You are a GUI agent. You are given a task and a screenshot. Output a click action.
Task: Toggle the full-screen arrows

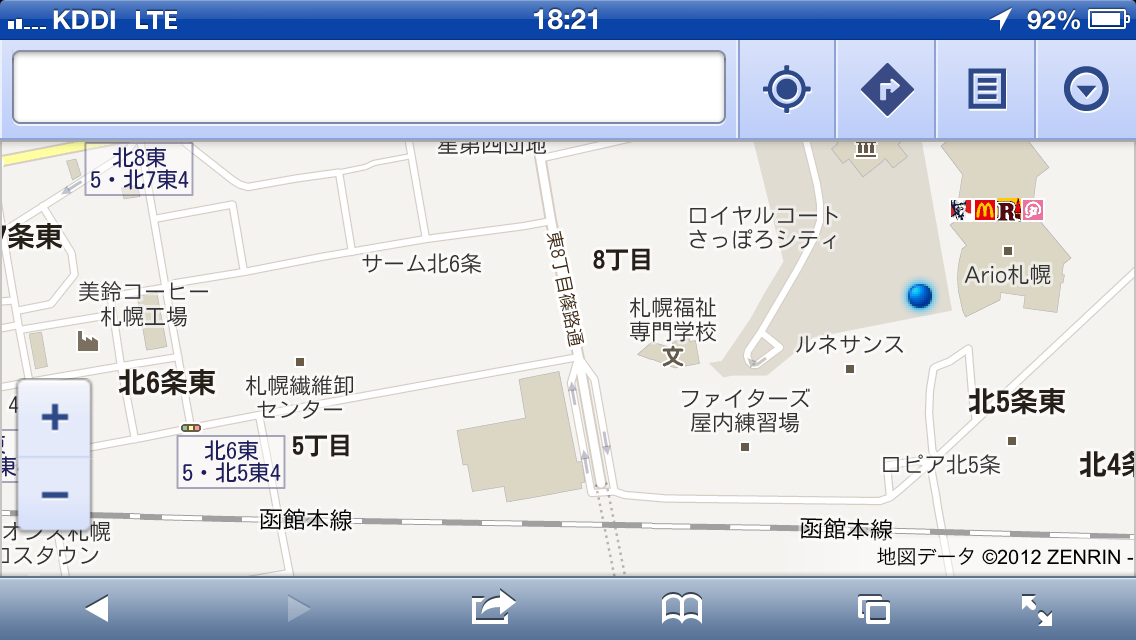click(1037, 608)
